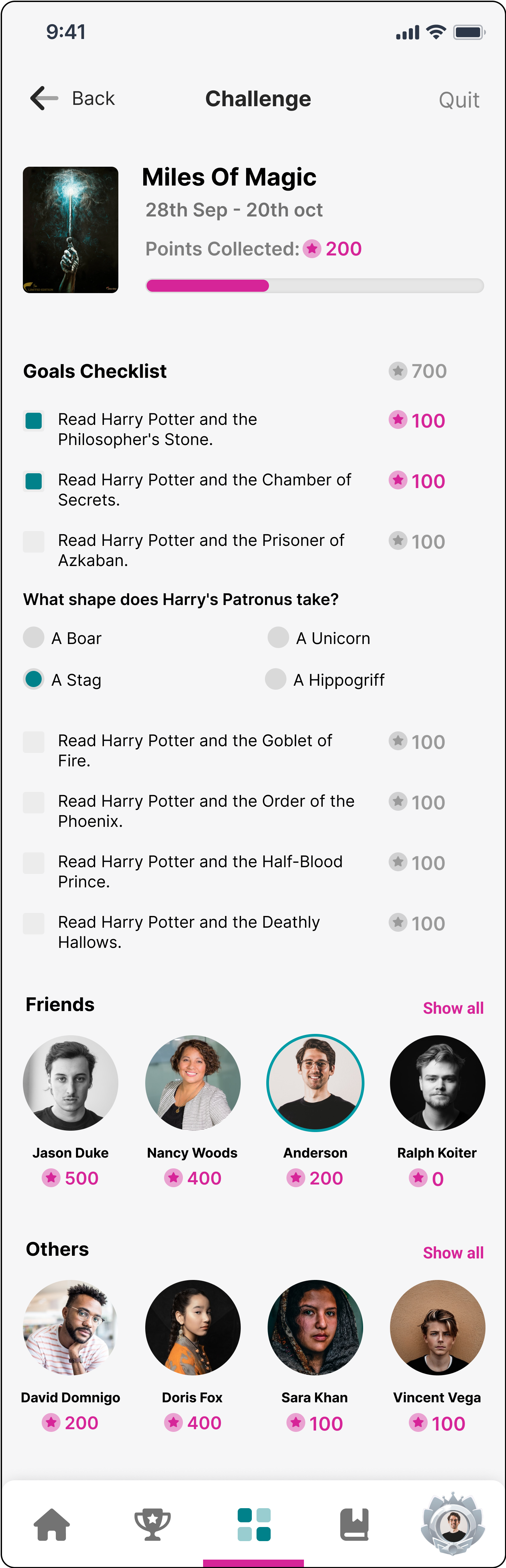Show all other participants

453,1253
